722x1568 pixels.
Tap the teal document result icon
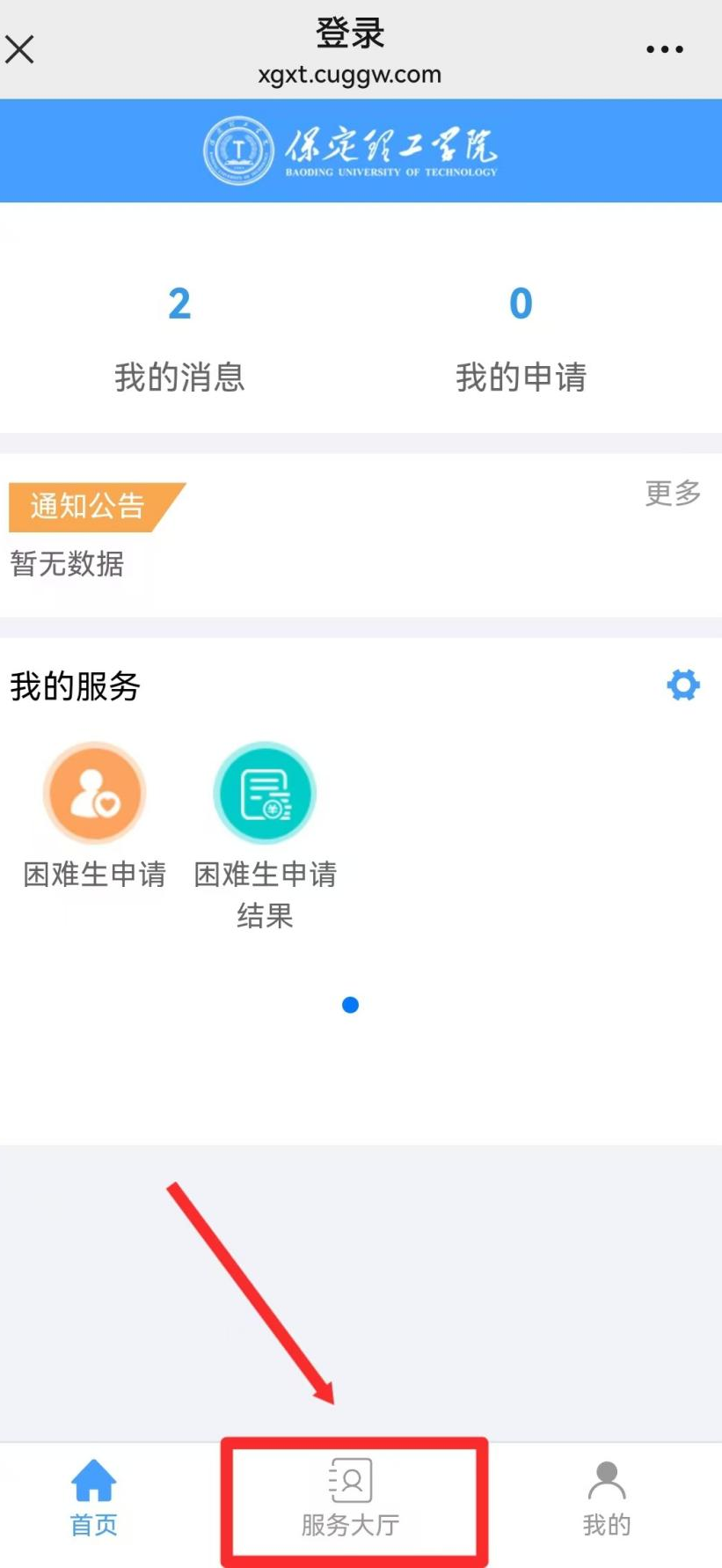click(x=265, y=793)
